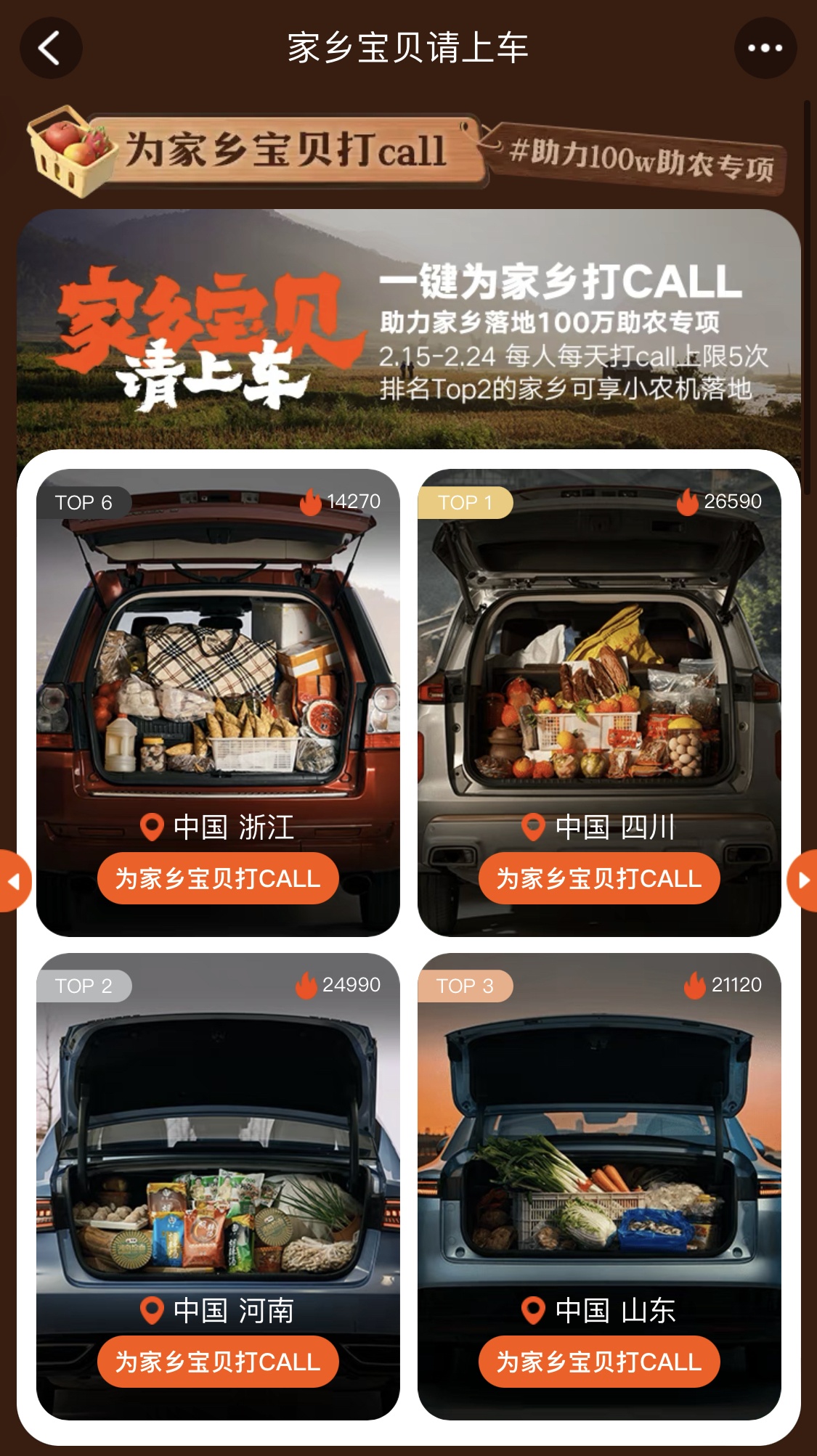This screenshot has height=1456, width=817.
Task: Open the TOP 1 中国 四川 card
Action: tap(599, 668)
